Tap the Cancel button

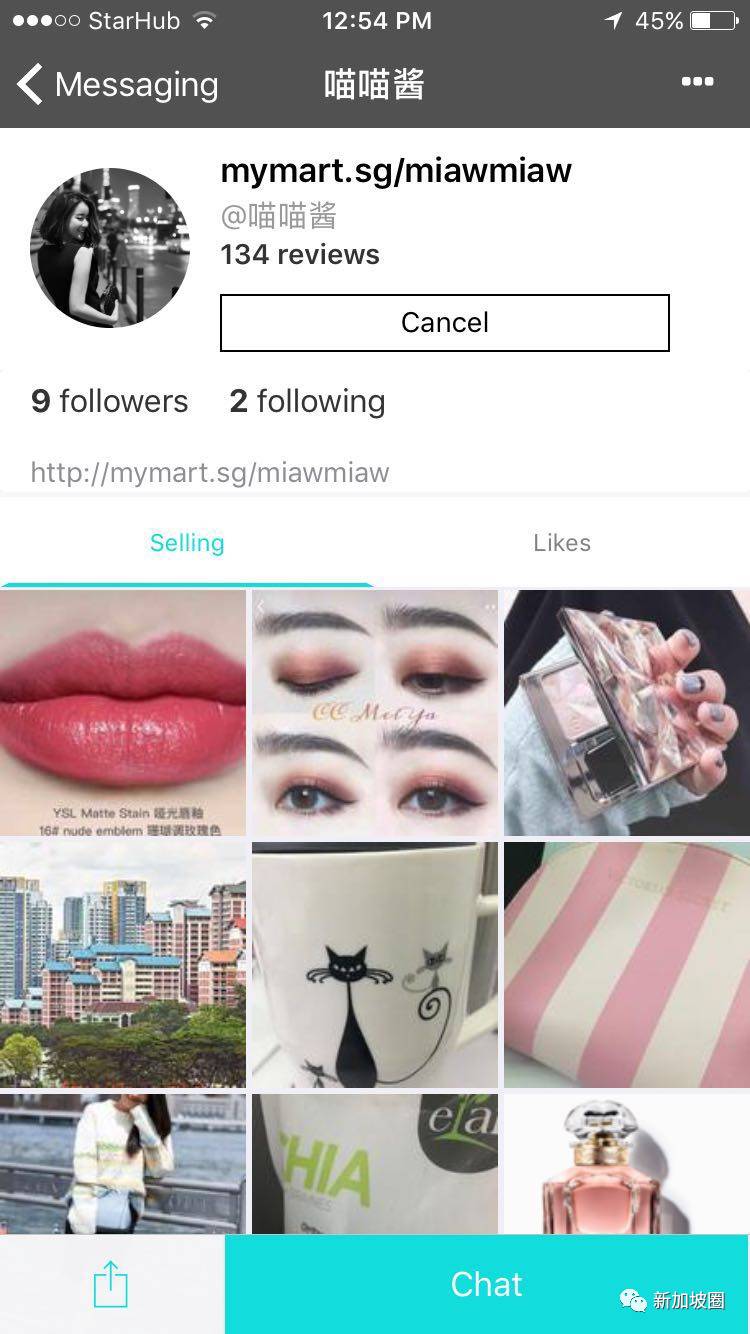[x=444, y=322]
